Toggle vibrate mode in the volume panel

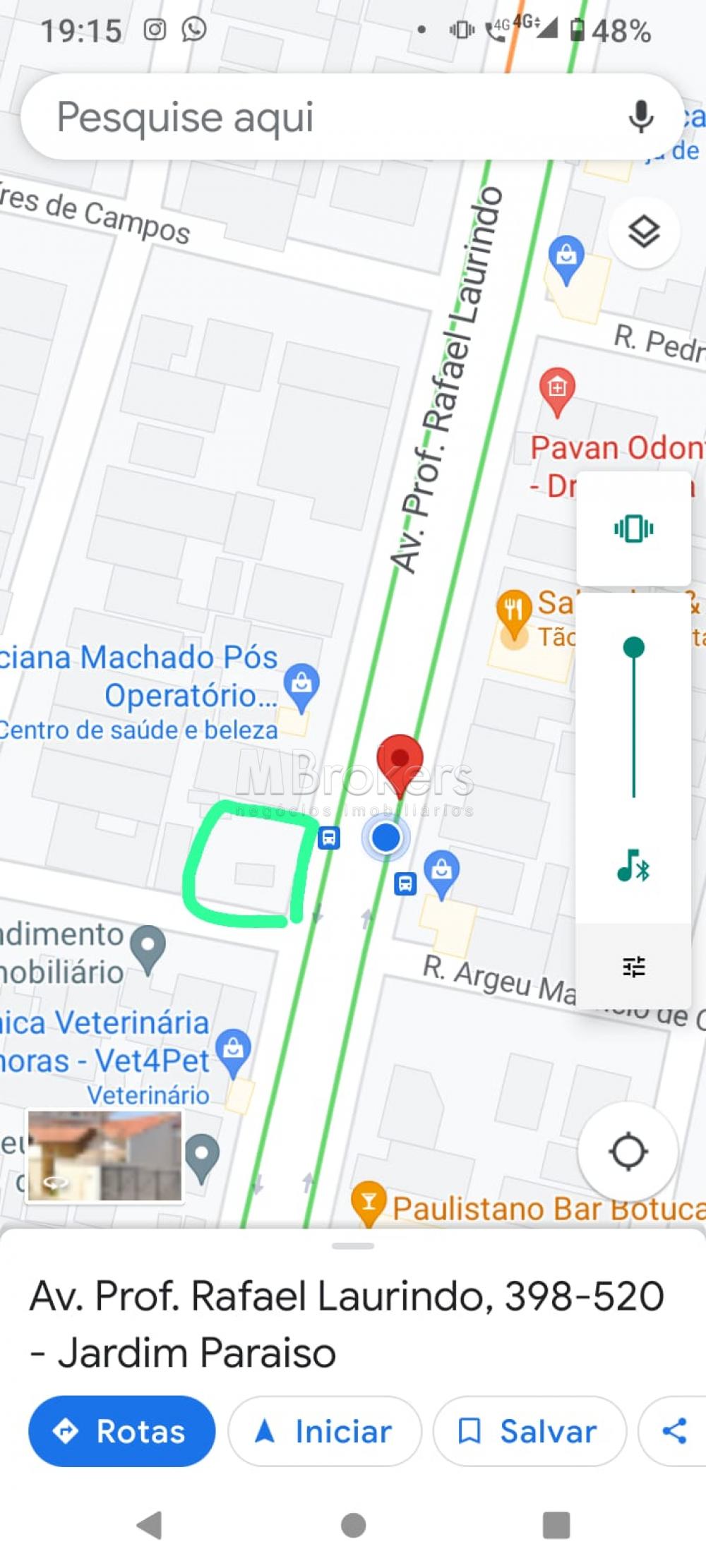(633, 528)
